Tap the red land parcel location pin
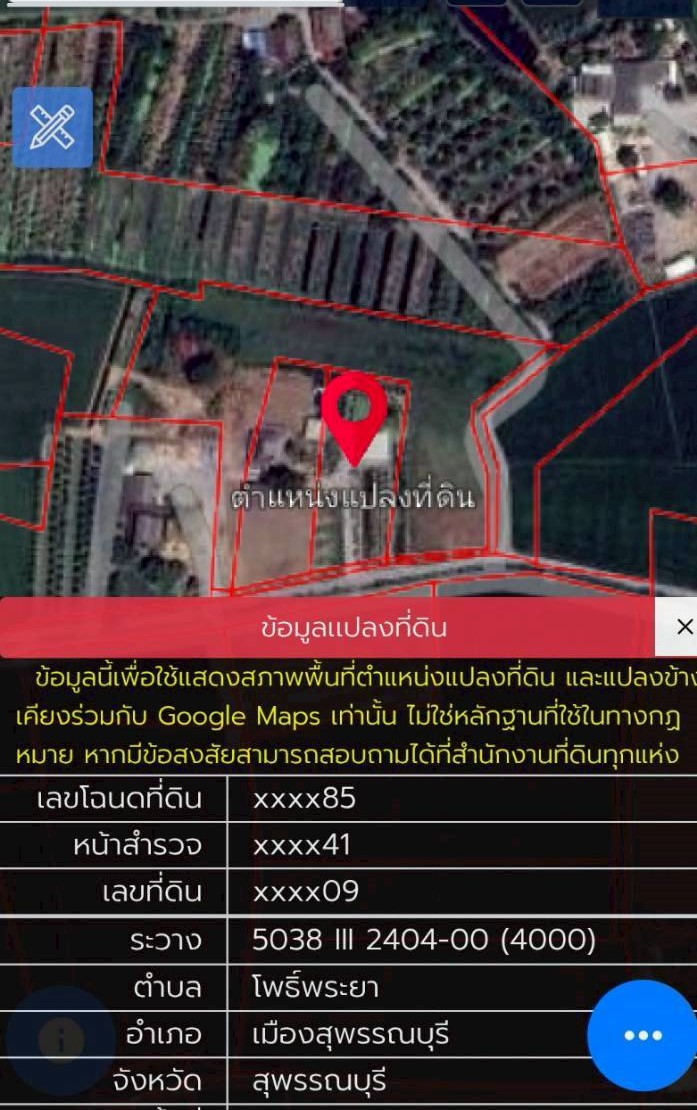The image size is (697, 1110). (x=354, y=411)
